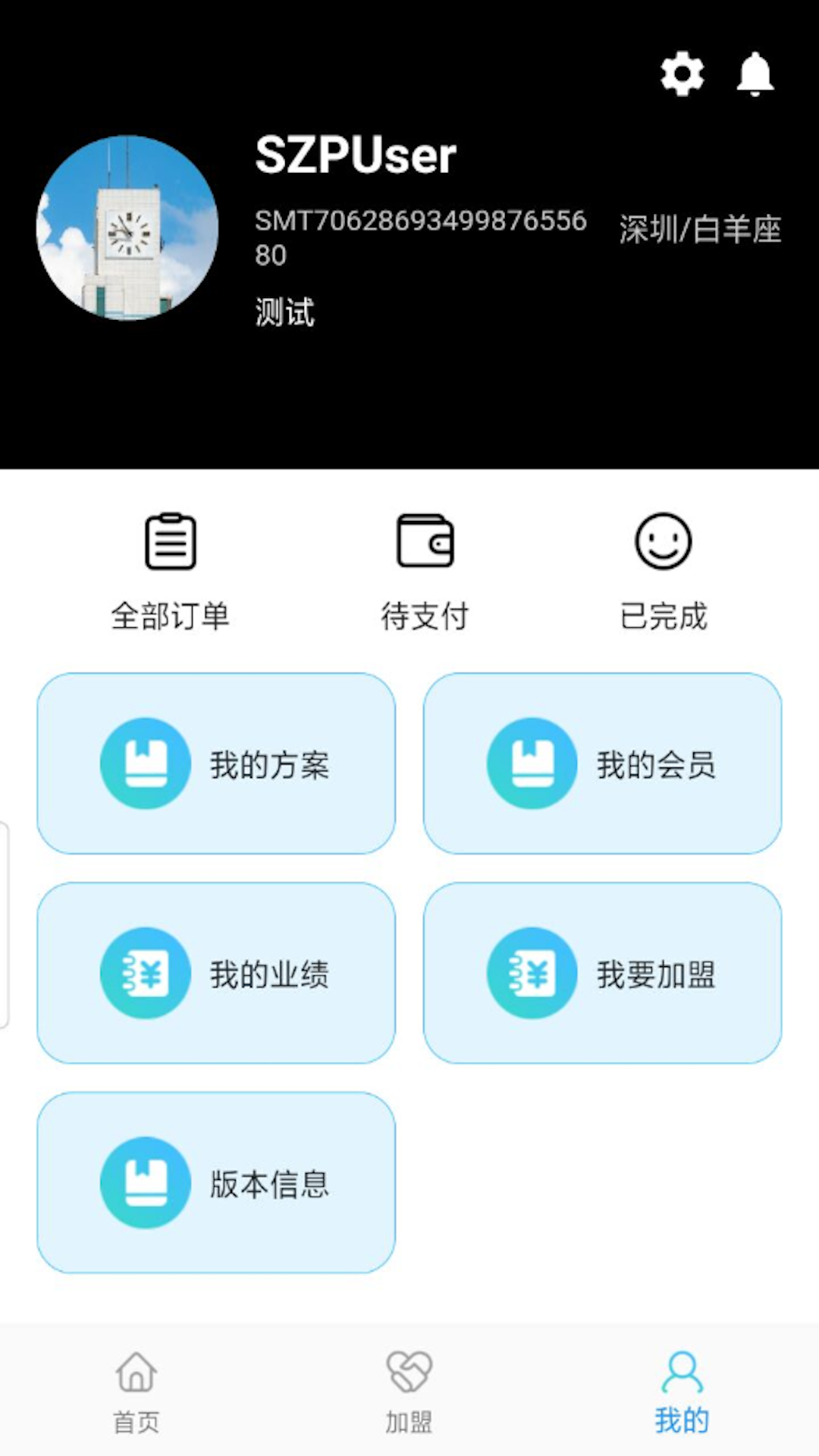Click the SZPUser profile name
The height and width of the screenshot is (1456, 819).
pyautogui.click(x=353, y=154)
